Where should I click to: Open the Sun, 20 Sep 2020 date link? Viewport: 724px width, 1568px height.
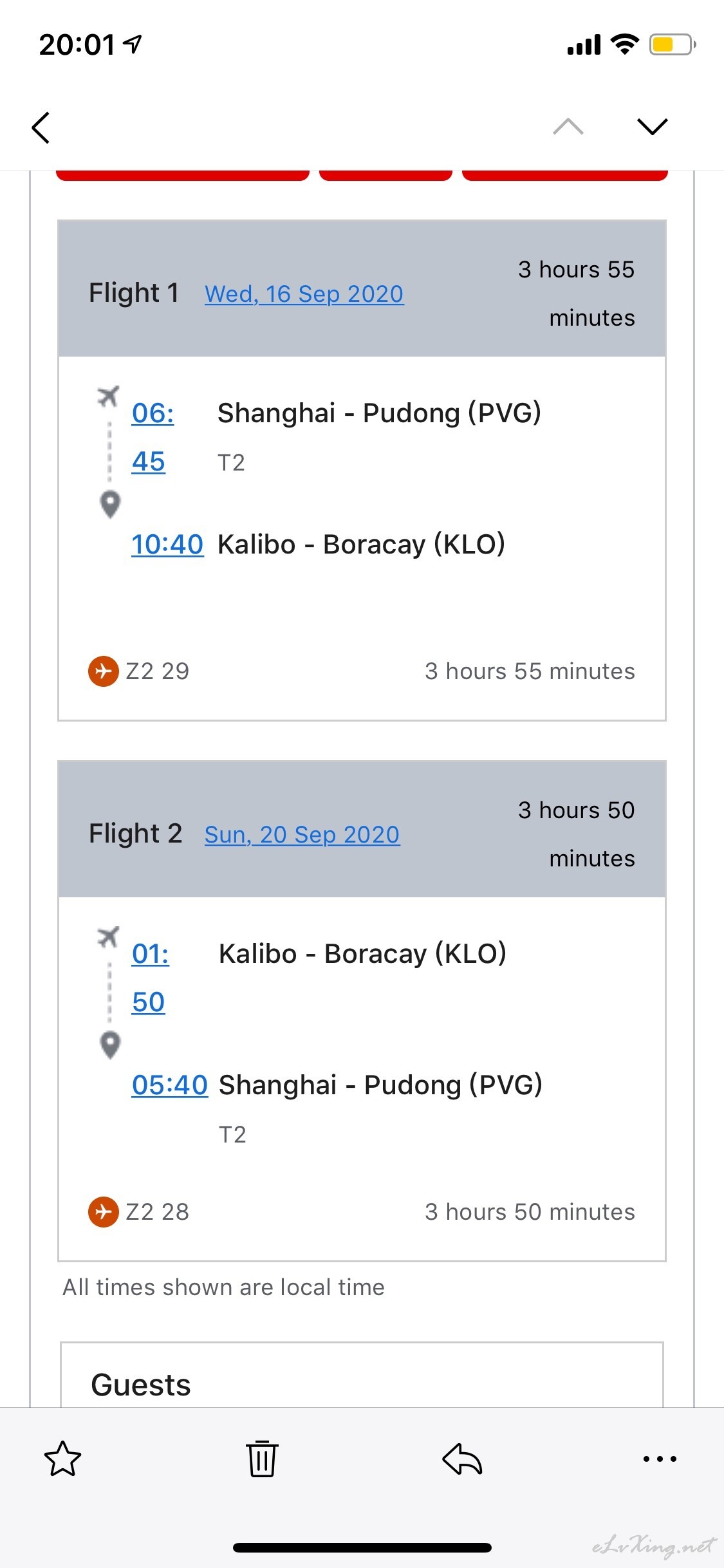tap(302, 835)
